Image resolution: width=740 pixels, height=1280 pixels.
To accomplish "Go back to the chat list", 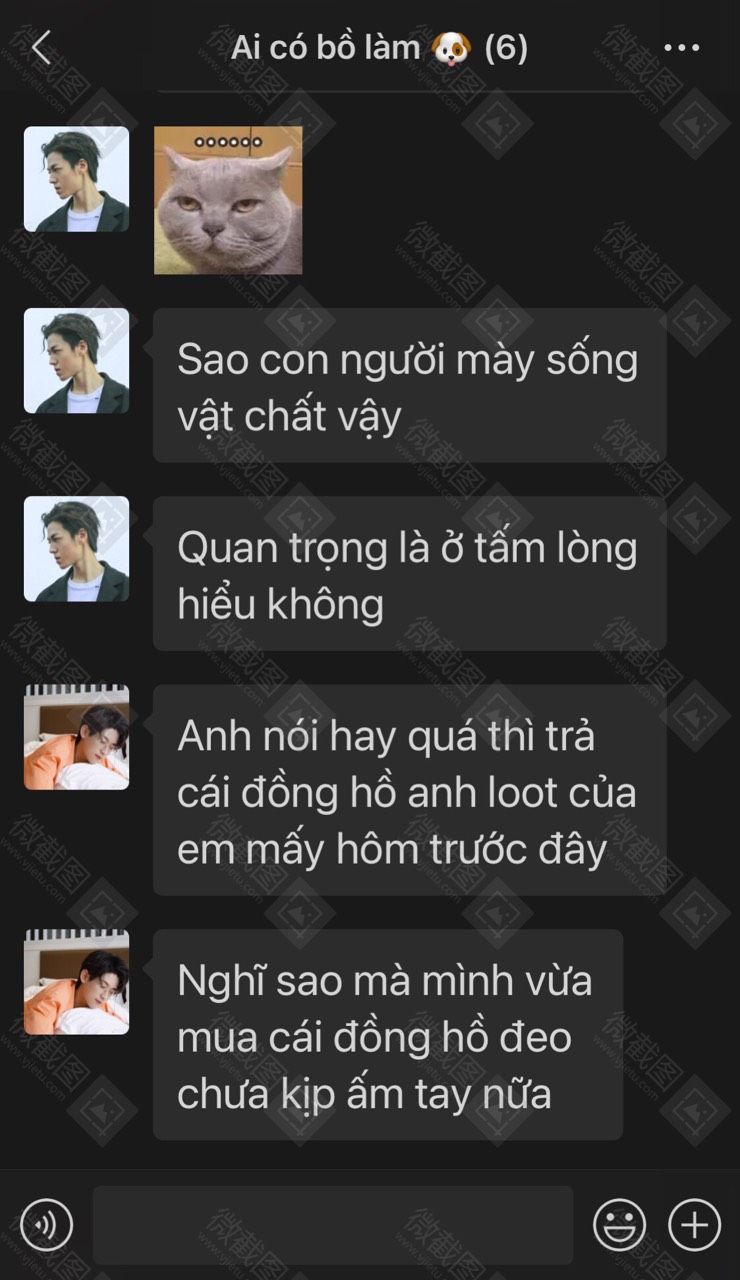I will pos(41,47).
